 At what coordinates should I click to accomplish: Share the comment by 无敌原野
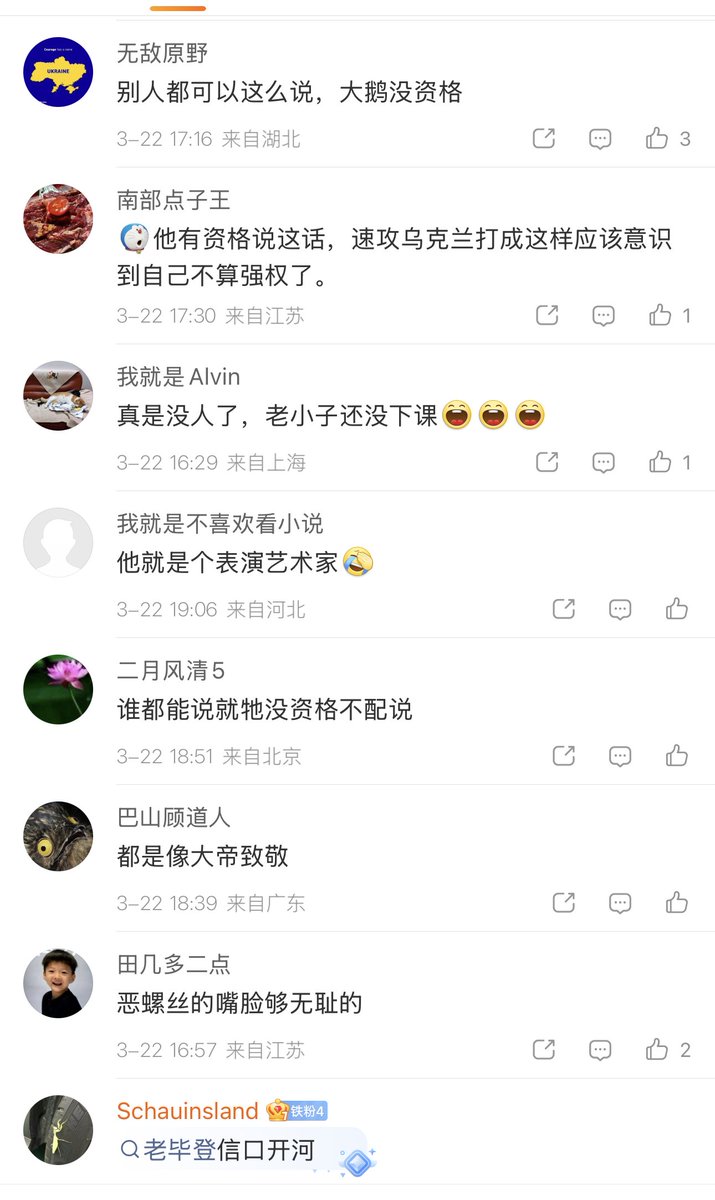click(544, 139)
